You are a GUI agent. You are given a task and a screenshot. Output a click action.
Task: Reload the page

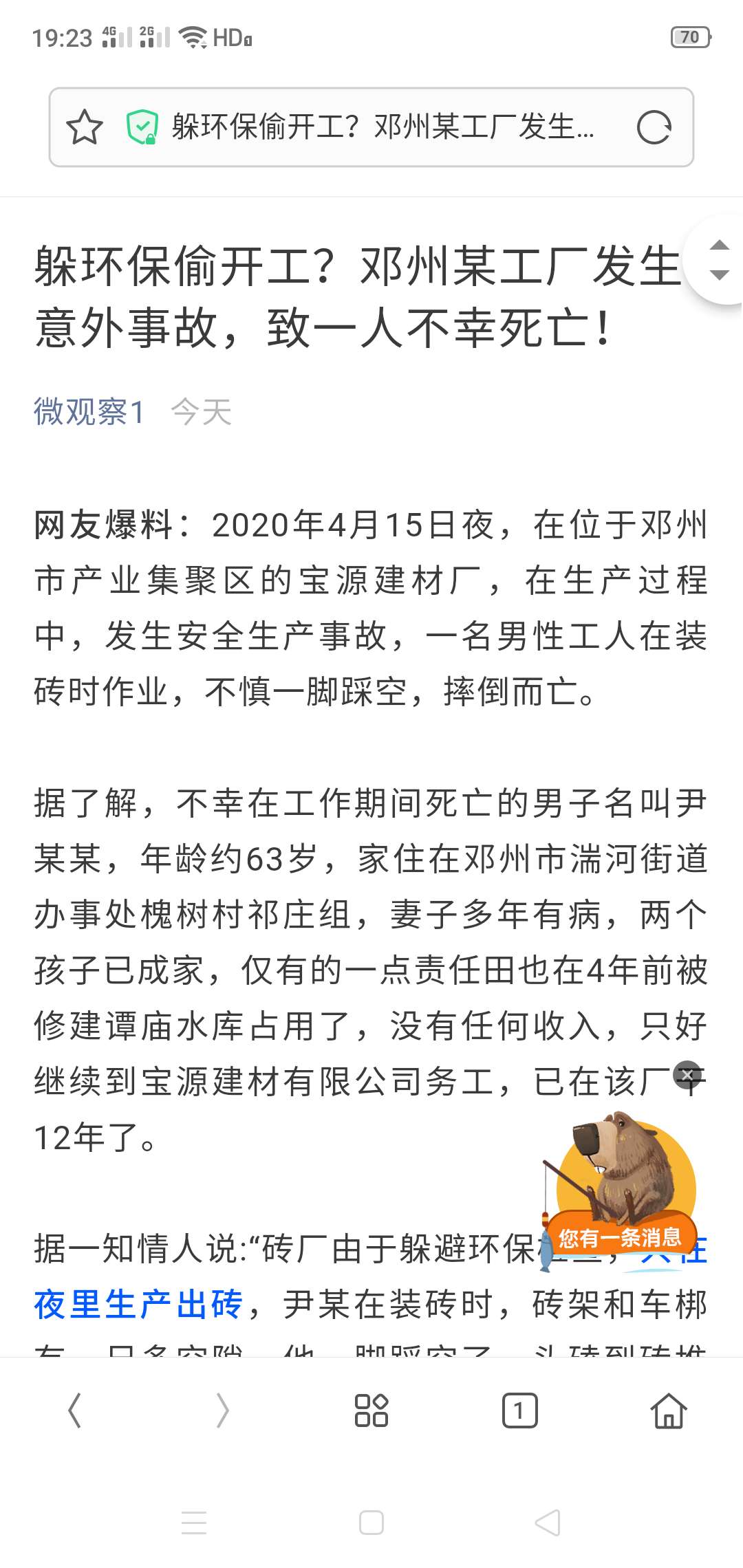(x=653, y=127)
